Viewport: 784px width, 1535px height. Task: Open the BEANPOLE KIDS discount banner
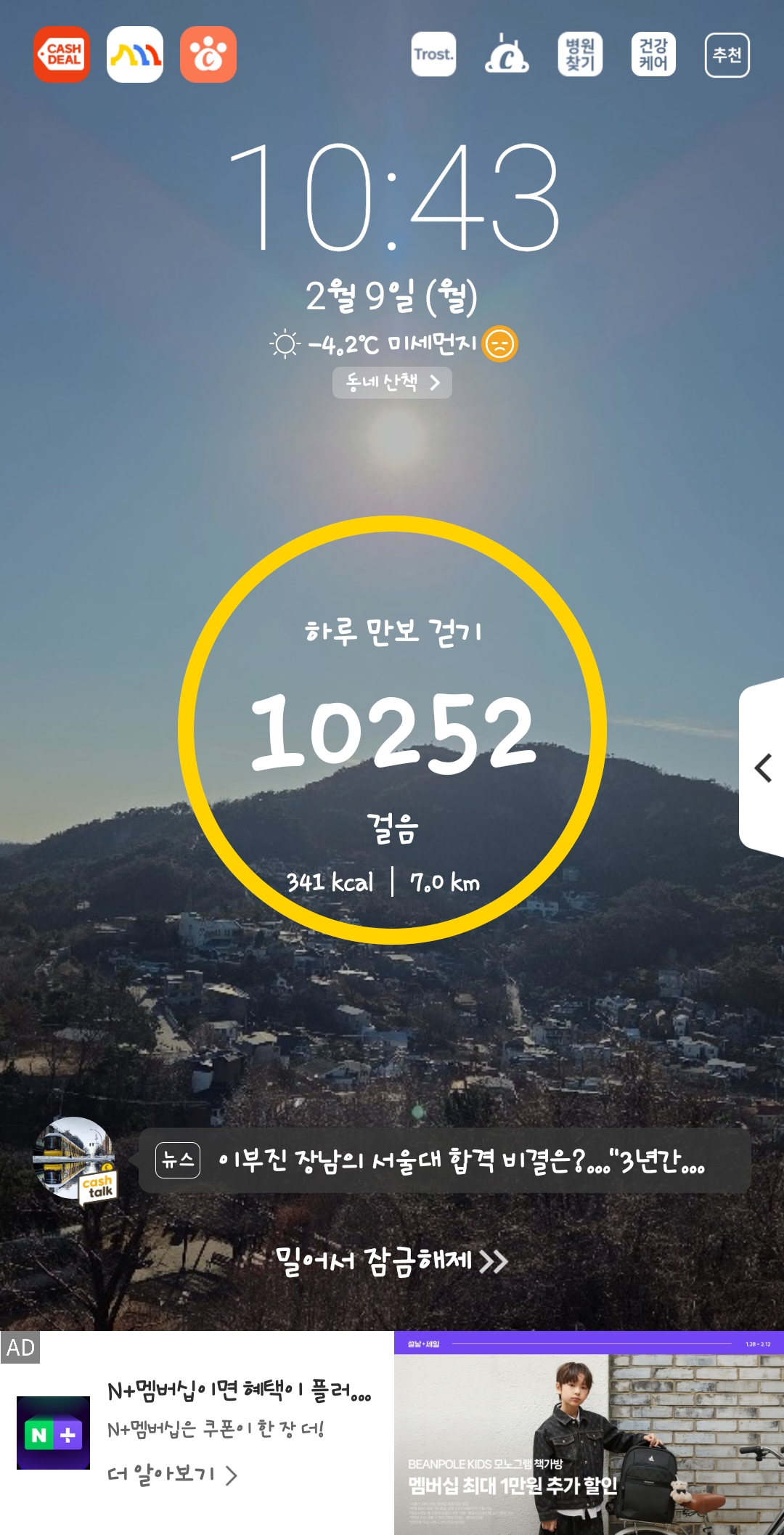tap(589, 1434)
